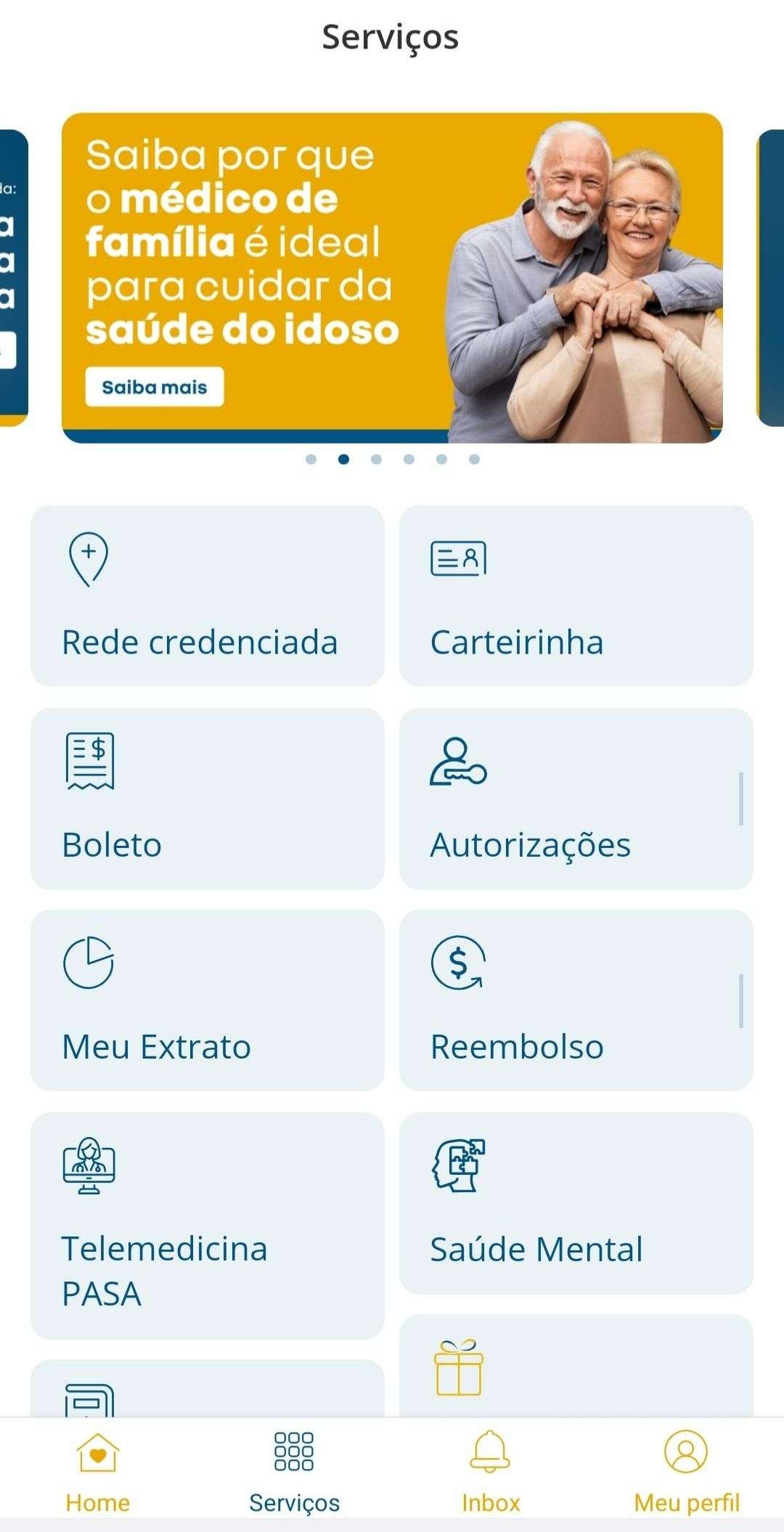Screen dimensions: 784x1532
Task: View the Boleto service
Action: pyautogui.click(x=207, y=799)
